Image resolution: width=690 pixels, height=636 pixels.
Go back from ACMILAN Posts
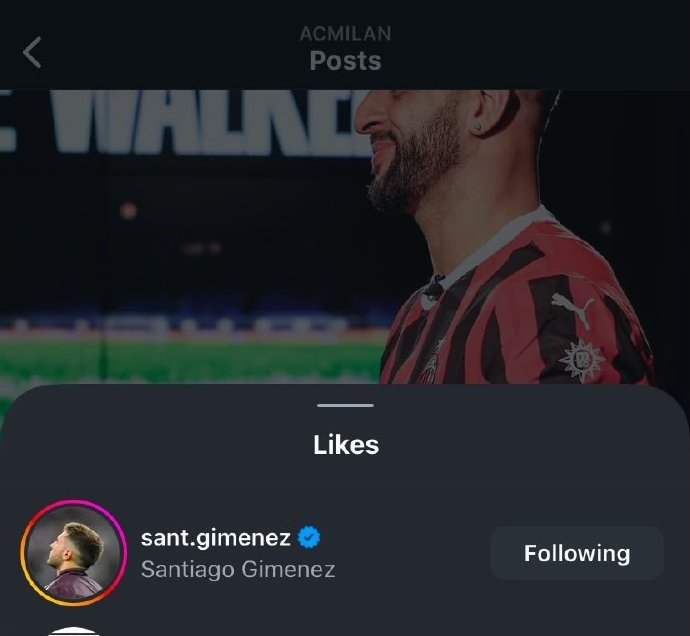(33, 52)
